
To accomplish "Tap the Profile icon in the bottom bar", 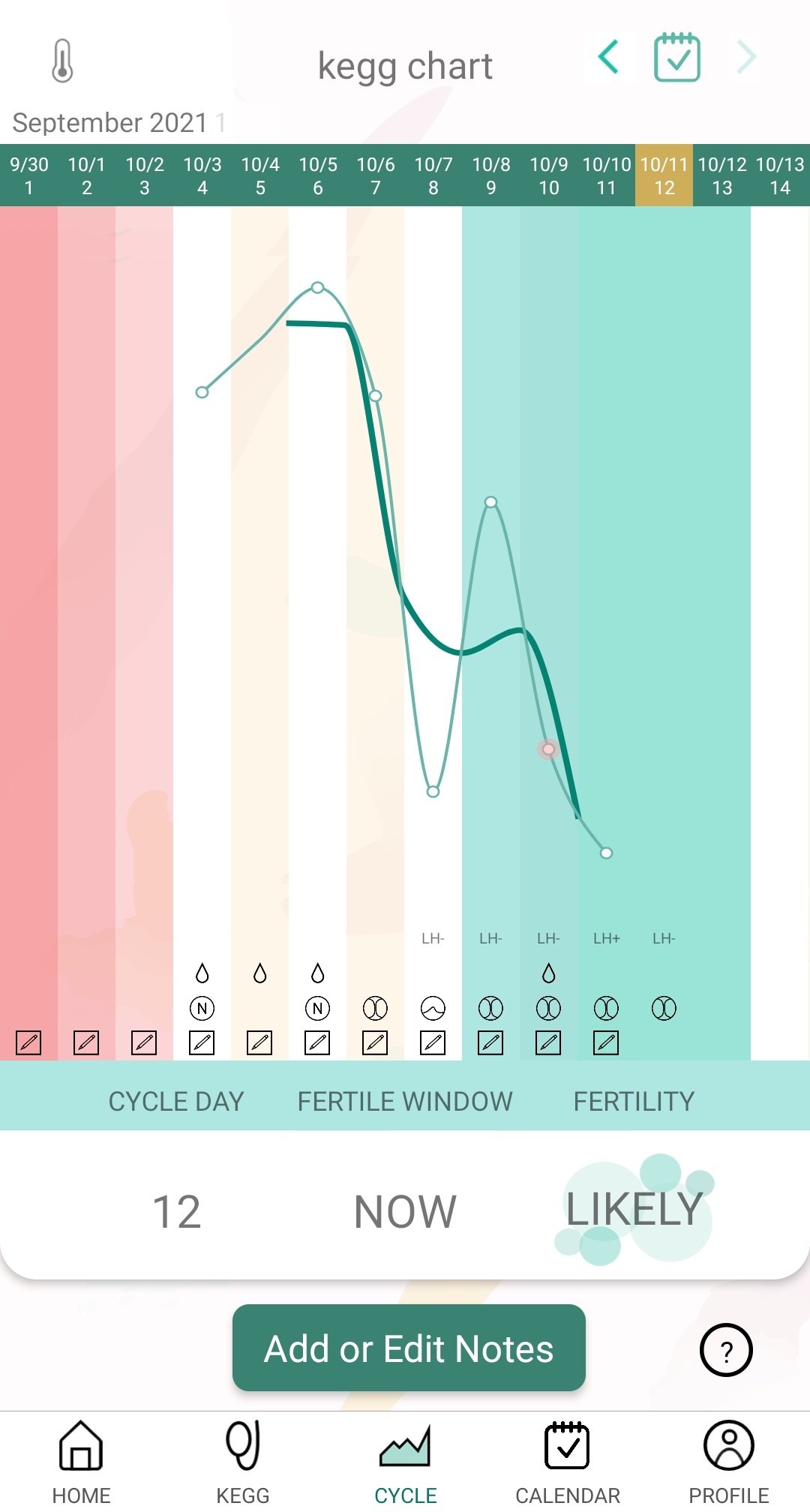I will (x=728, y=1447).
